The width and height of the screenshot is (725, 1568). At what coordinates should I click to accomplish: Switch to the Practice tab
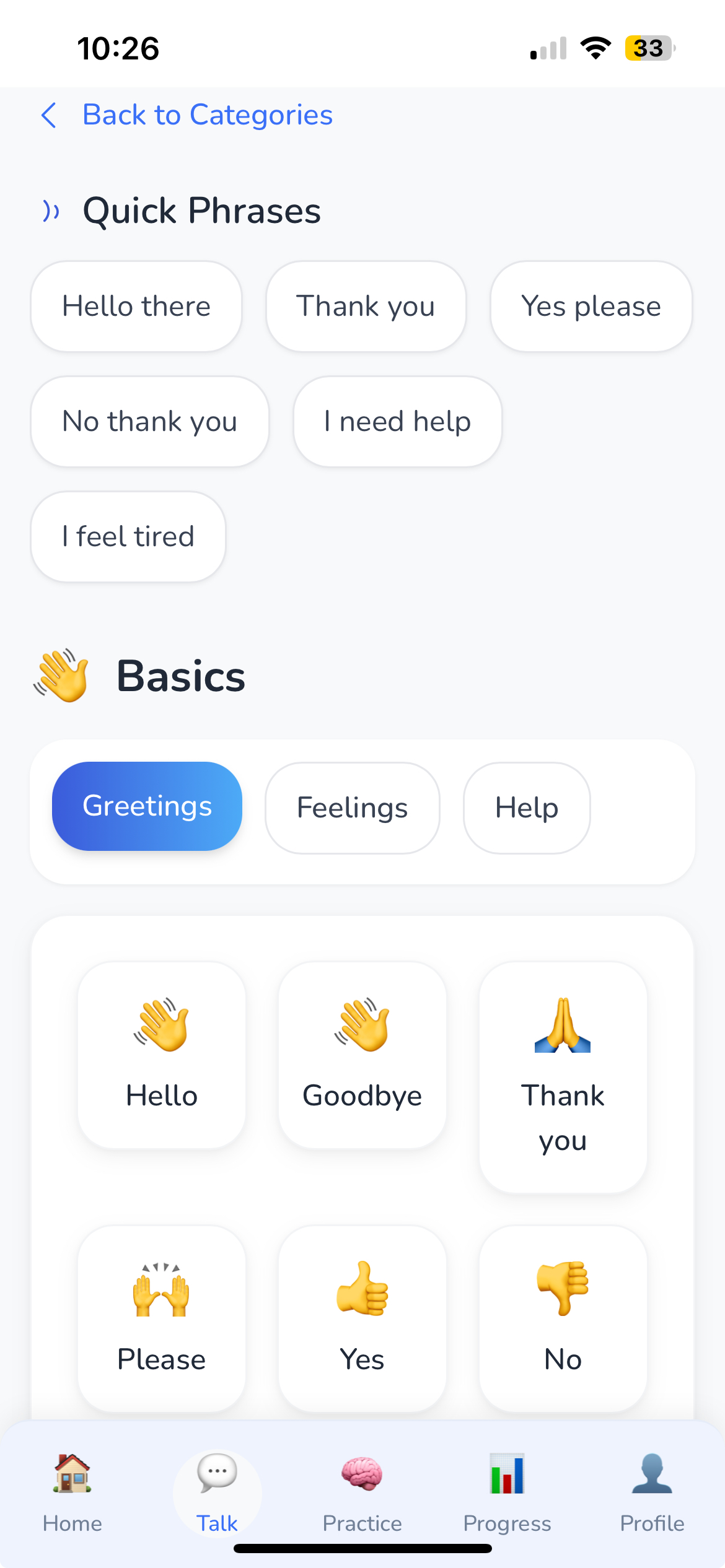click(x=362, y=1494)
